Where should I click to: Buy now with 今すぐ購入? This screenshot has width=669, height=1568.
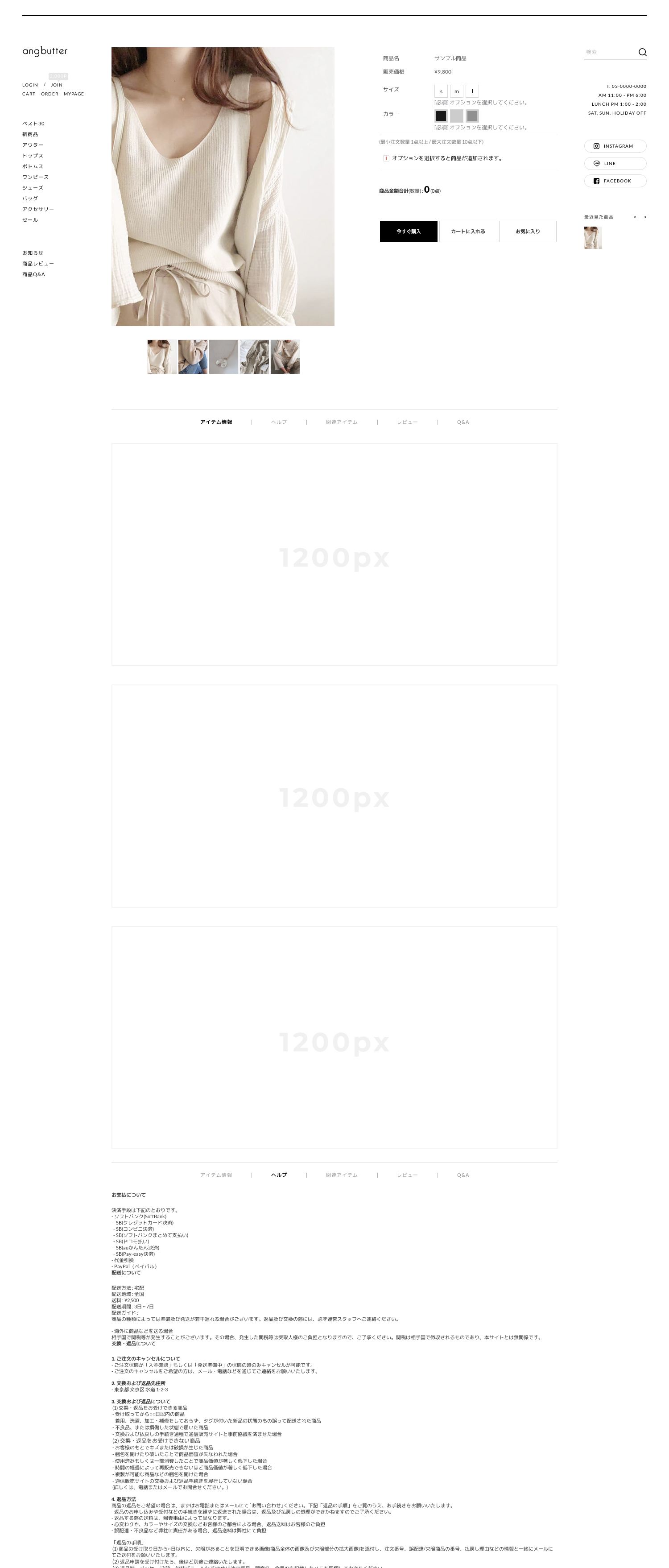click(408, 232)
